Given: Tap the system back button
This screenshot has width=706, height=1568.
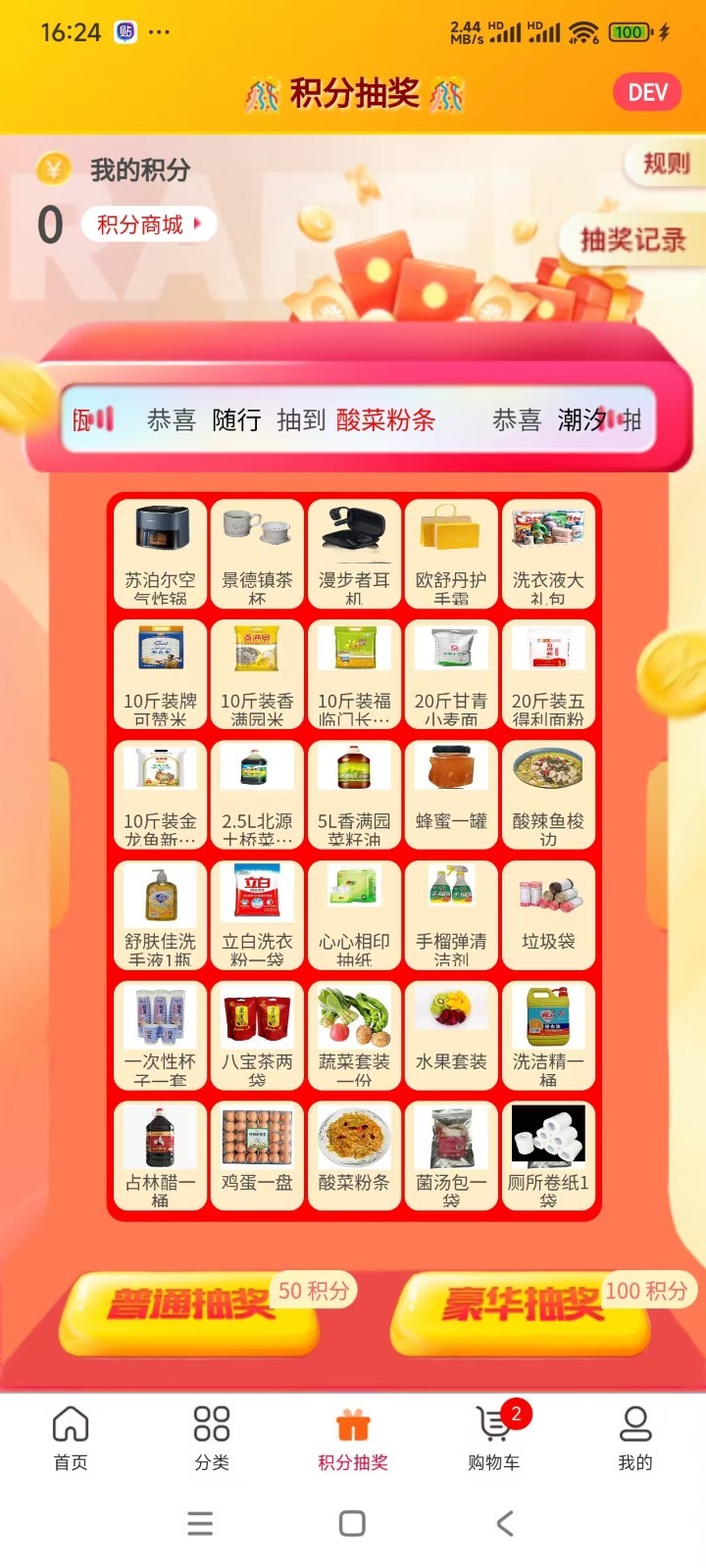Looking at the screenshot, I should coord(505,1523).
